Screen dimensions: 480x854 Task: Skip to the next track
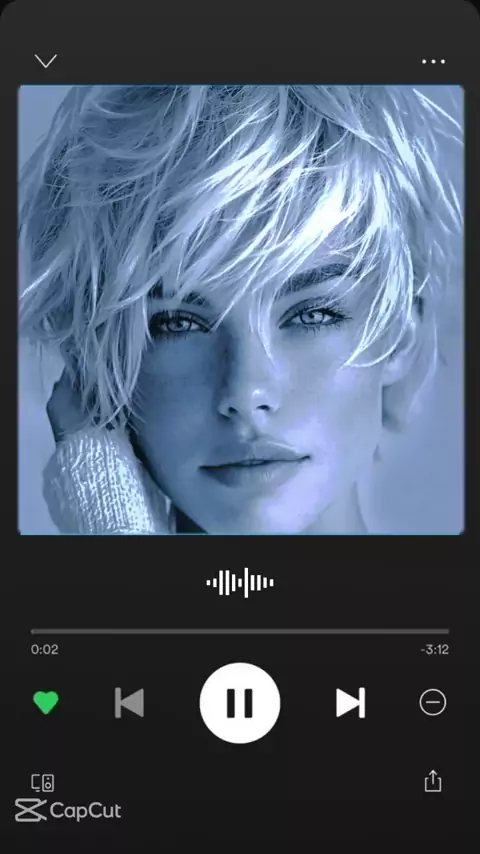coord(350,703)
